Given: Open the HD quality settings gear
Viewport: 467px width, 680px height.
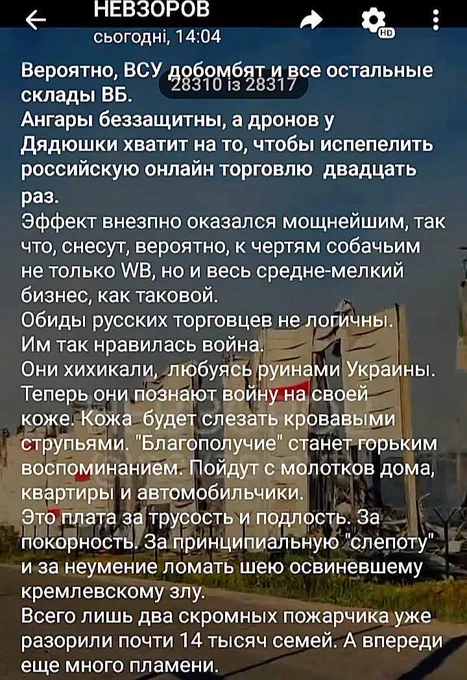Looking at the screenshot, I should pyautogui.click(x=376, y=22).
